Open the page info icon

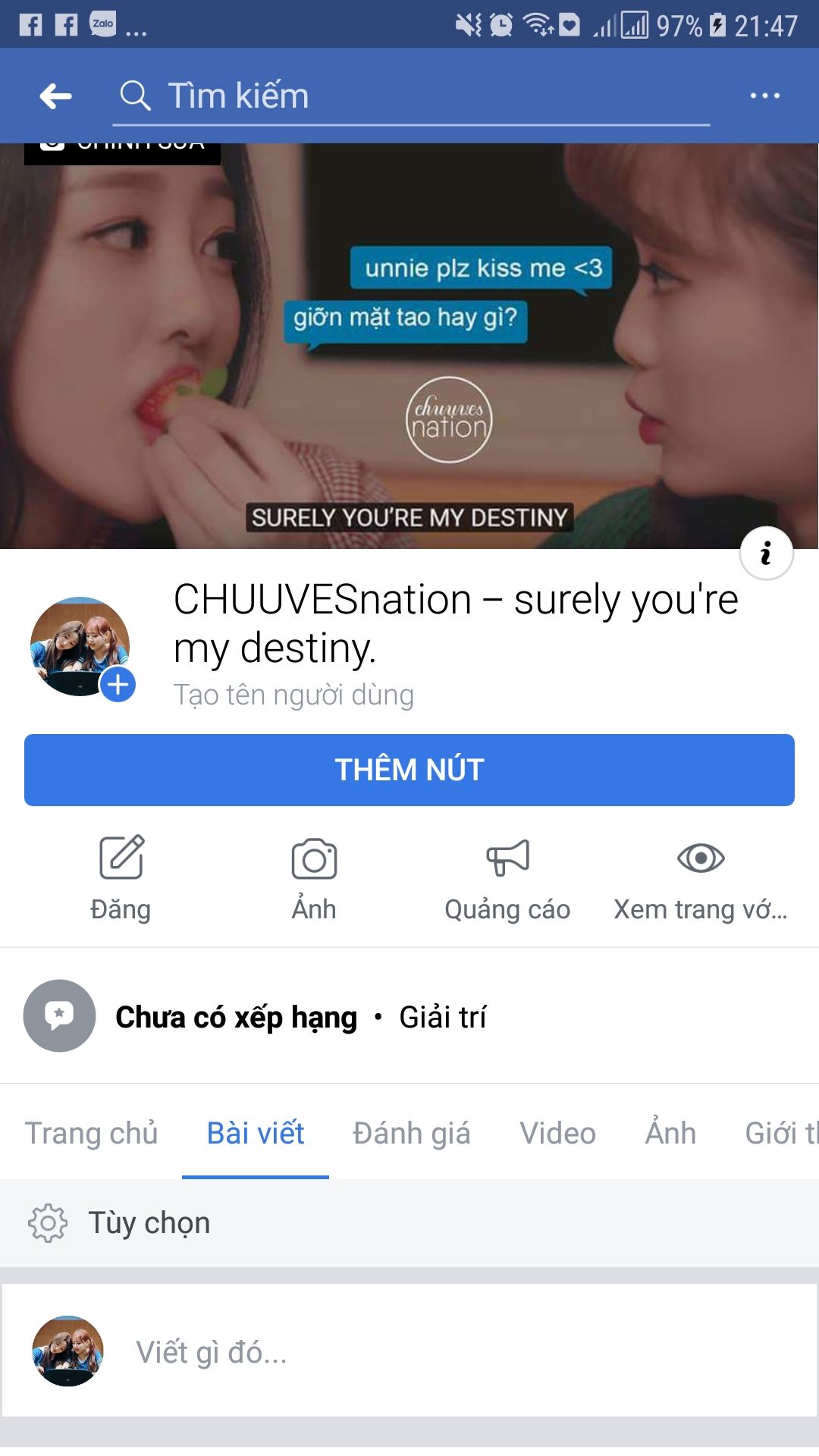[766, 554]
